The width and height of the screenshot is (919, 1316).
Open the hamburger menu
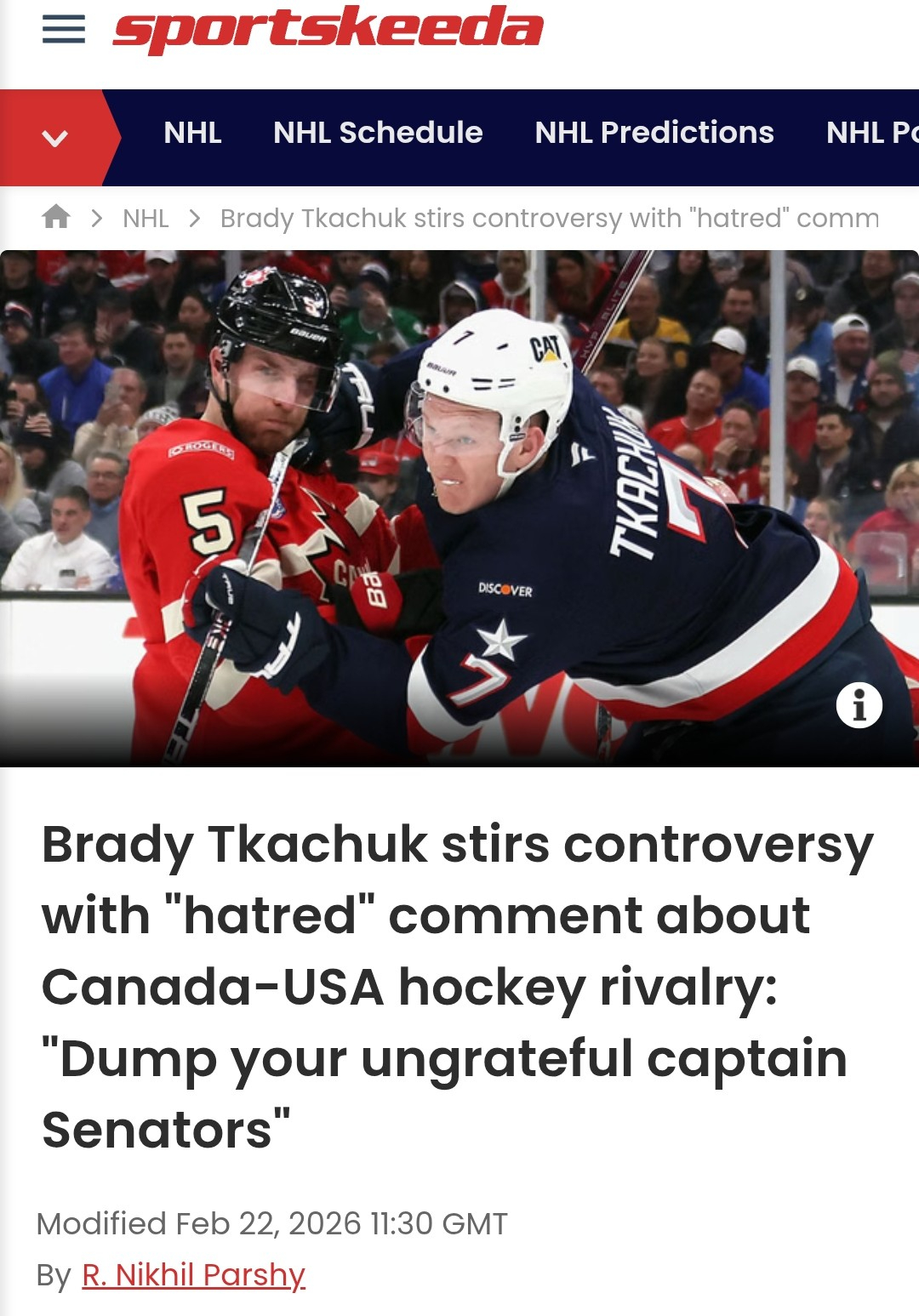[64, 29]
